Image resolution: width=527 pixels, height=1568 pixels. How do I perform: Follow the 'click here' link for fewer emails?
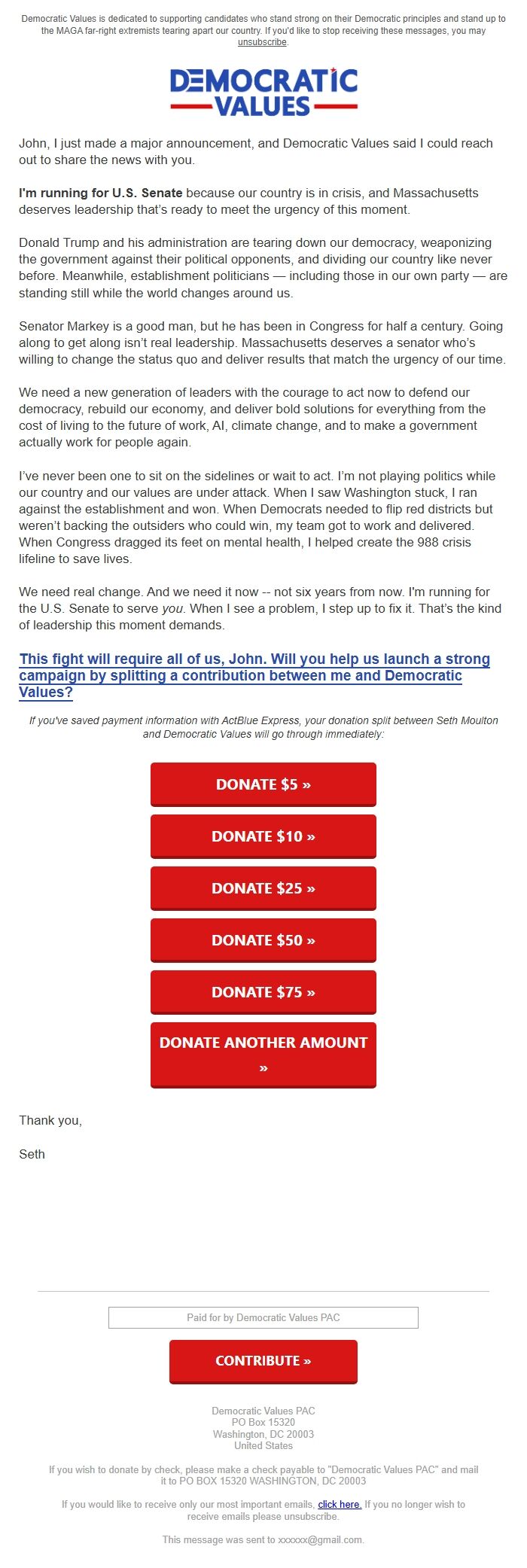(x=340, y=1504)
